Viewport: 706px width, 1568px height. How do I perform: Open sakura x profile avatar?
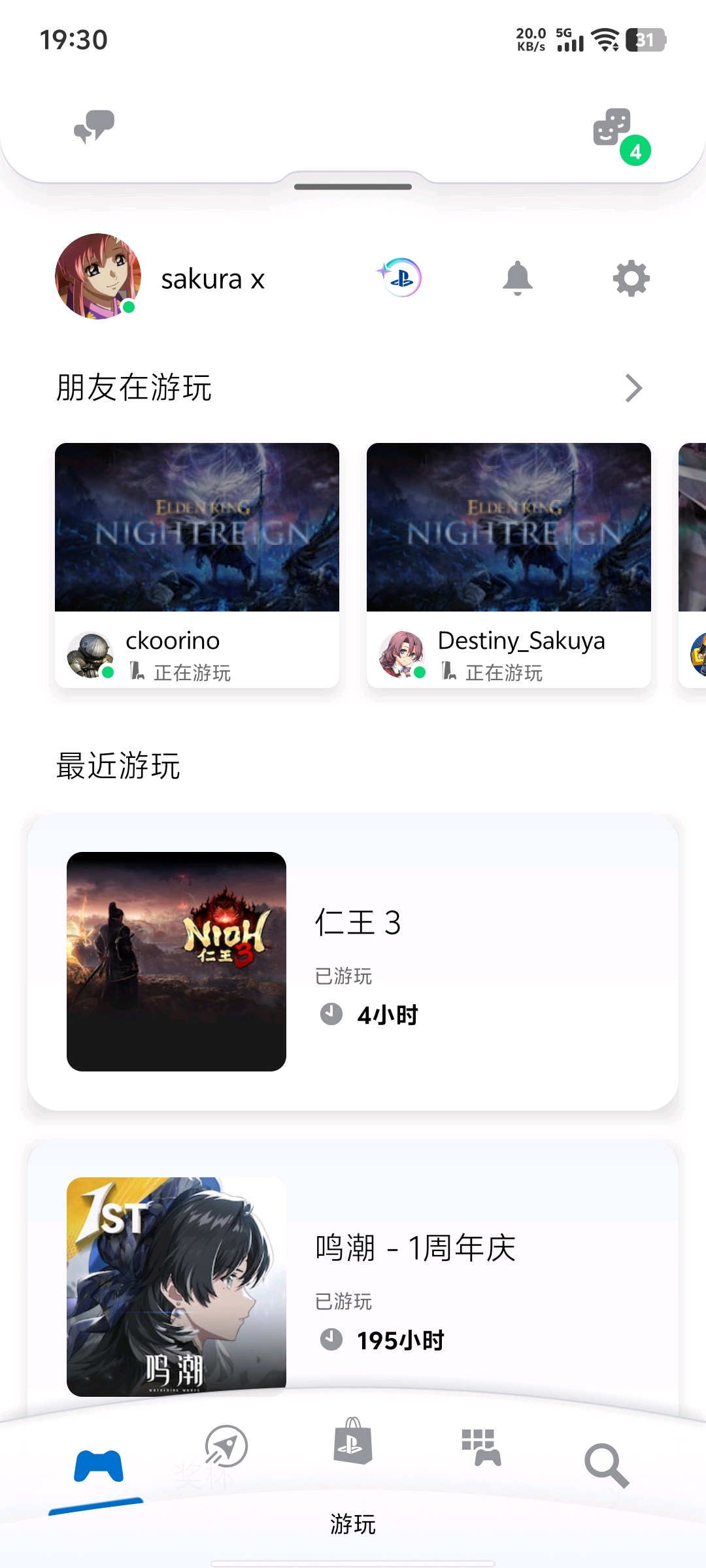(x=98, y=276)
